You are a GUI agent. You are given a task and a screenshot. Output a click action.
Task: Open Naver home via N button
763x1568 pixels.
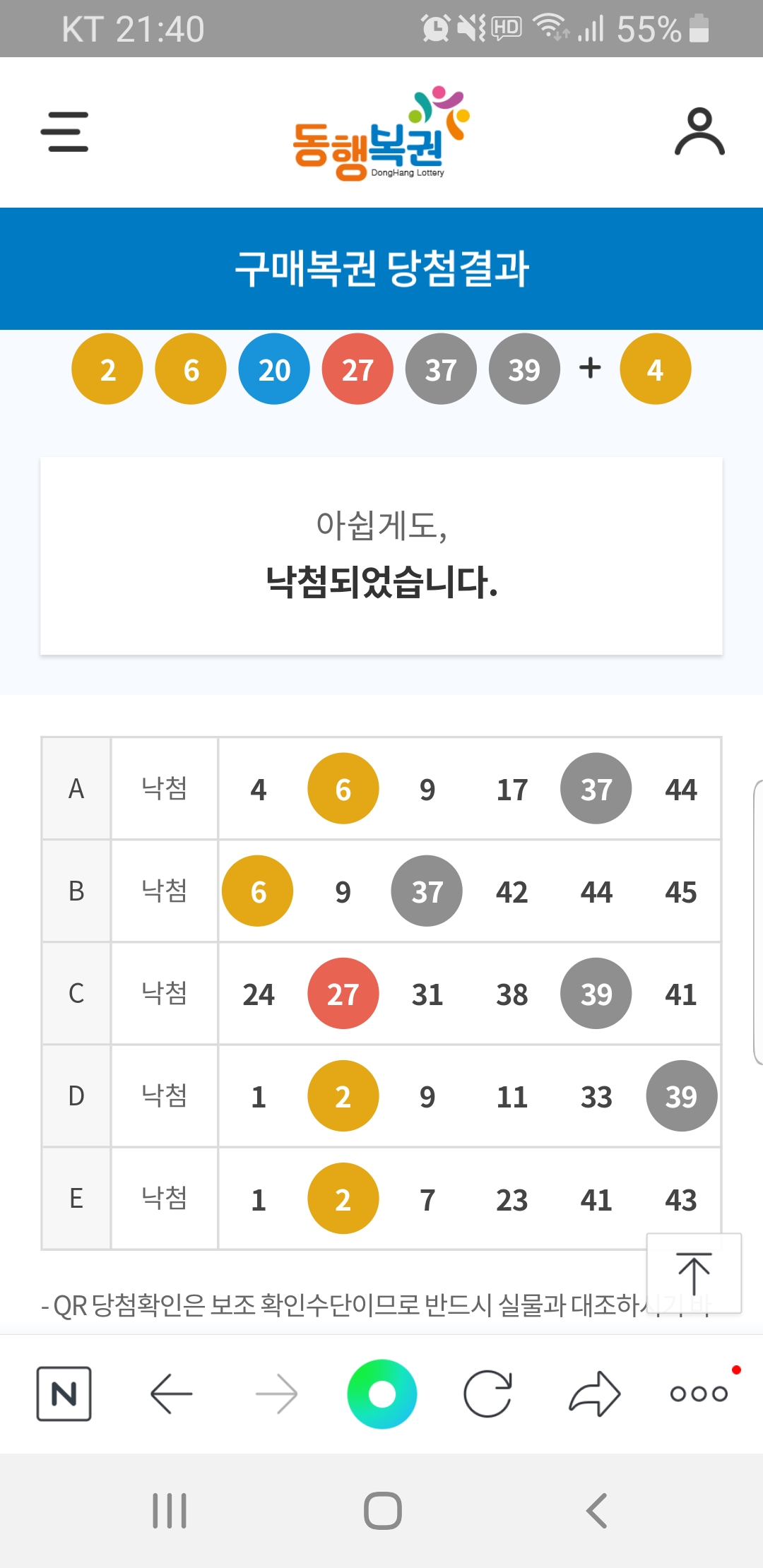tap(64, 1394)
